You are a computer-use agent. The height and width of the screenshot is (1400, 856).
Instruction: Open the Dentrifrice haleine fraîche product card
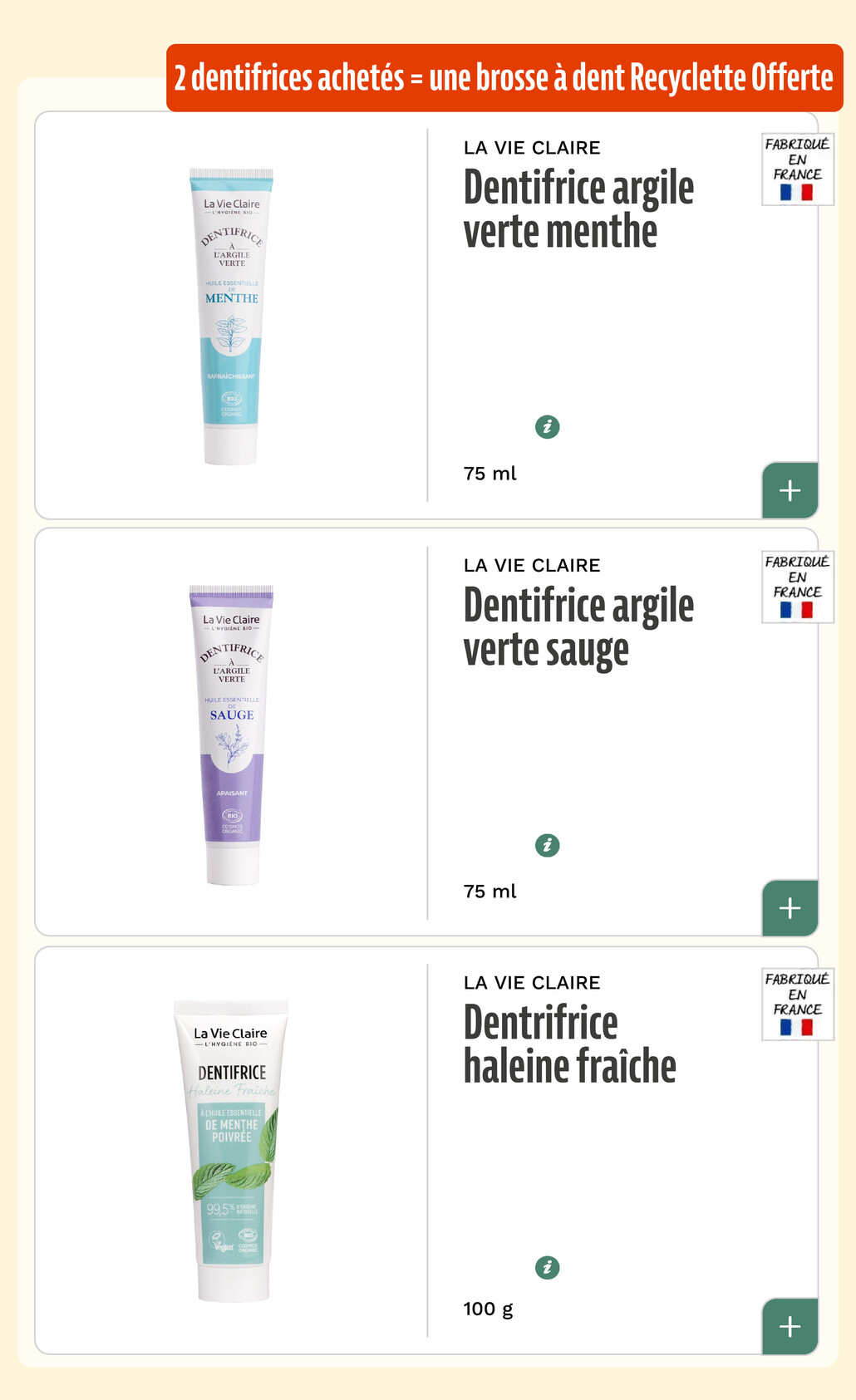569,1044
